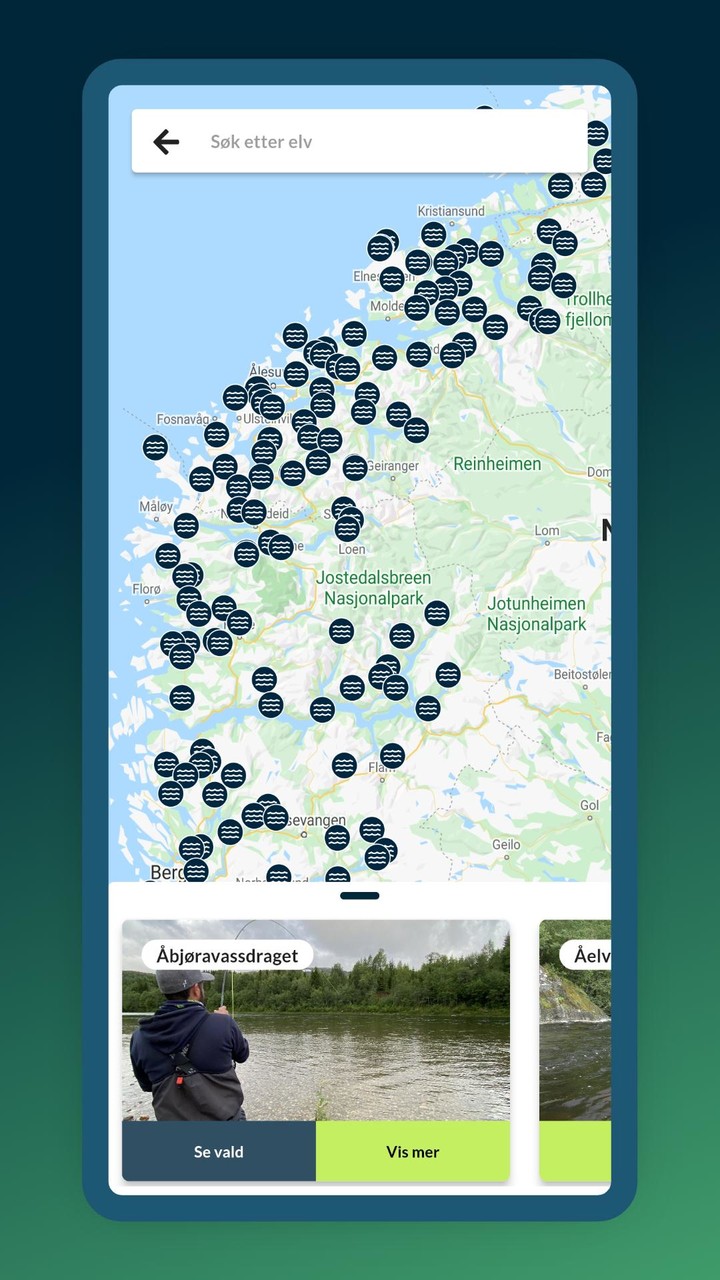The height and width of the screenshot is (1280, 720).
Task: Select the isolated river marker west of Fosnavåg
Action: click(155, 447)
